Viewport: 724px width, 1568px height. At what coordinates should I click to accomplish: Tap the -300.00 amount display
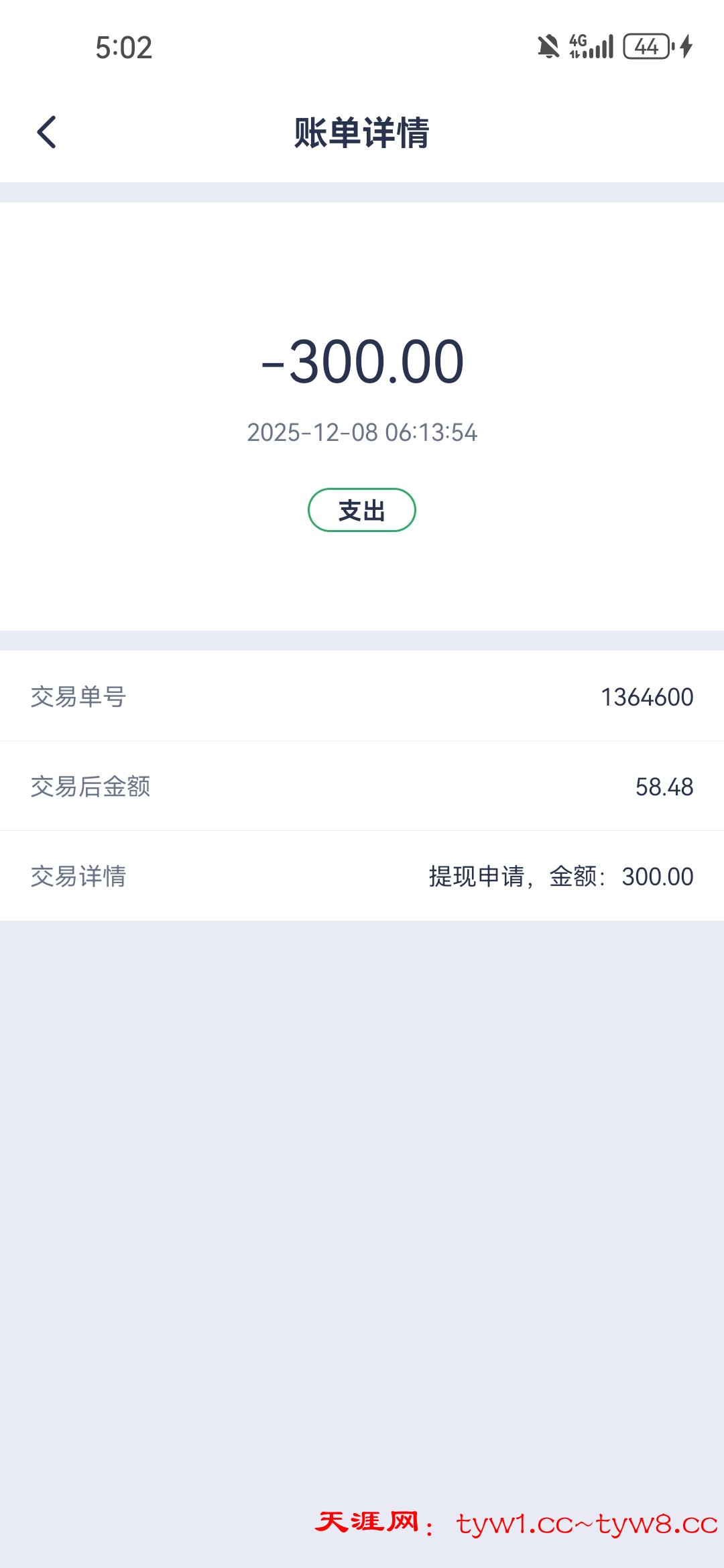[362, 362]
